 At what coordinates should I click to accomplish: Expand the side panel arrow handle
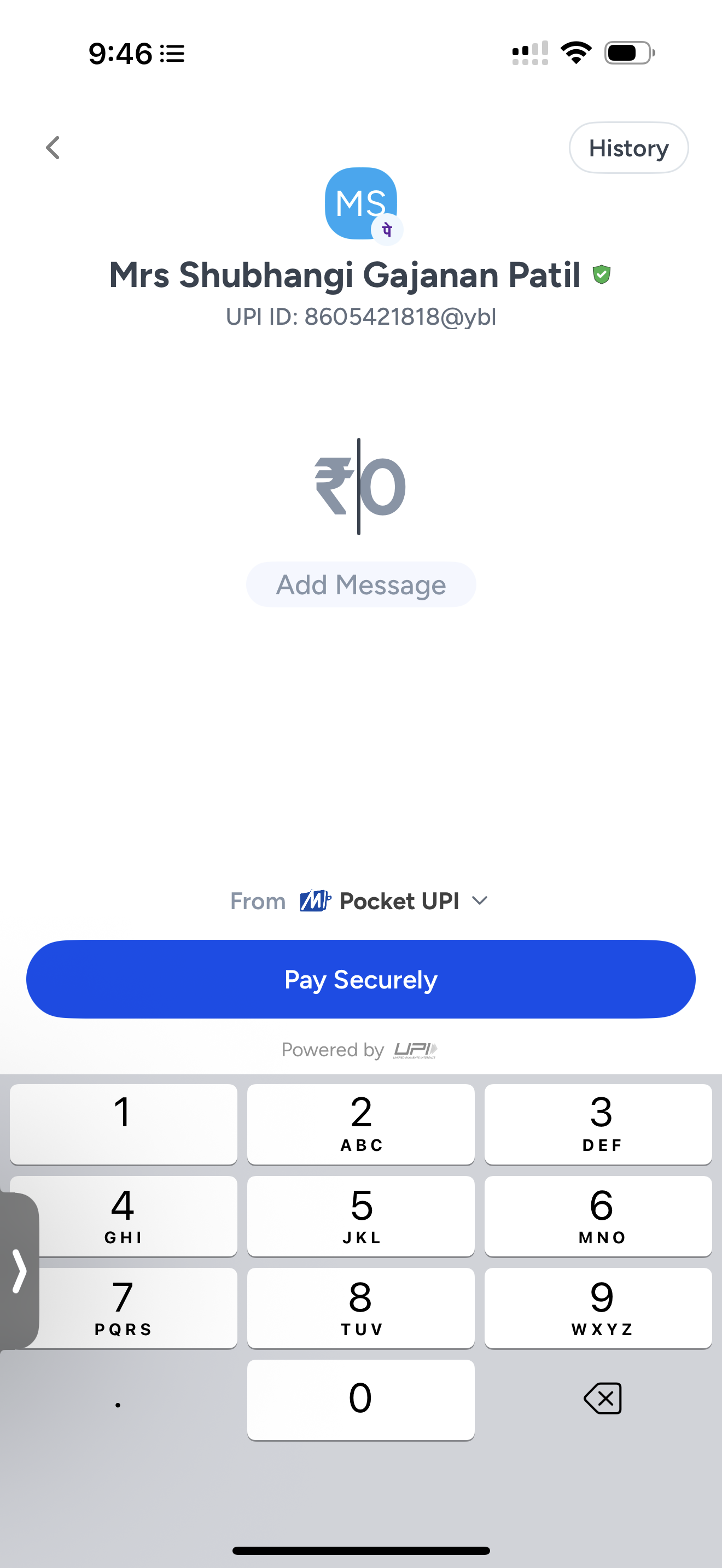[x=20, y=1271]
